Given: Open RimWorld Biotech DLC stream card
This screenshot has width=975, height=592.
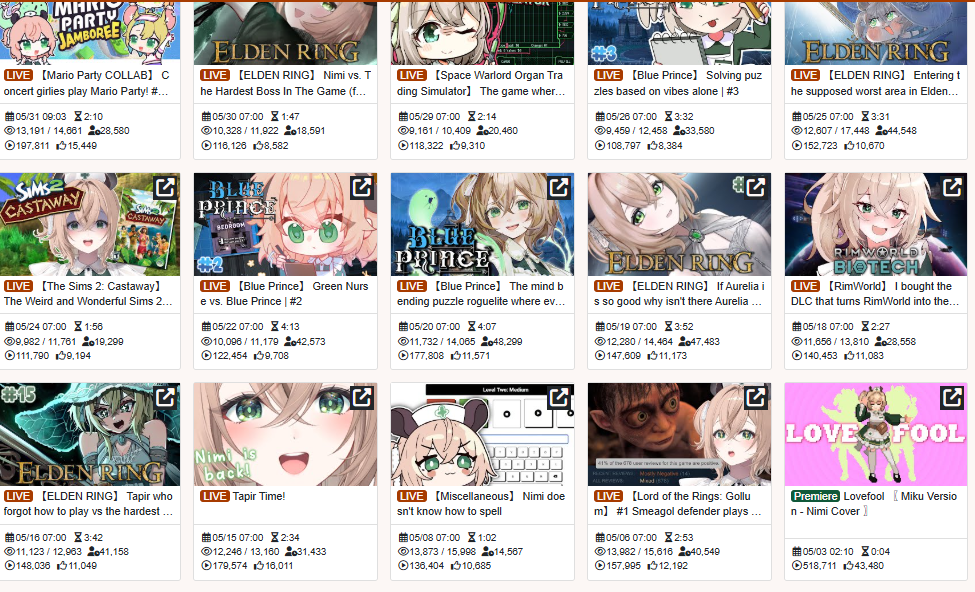Looking at the screenshot, I should tap(875, 293).
